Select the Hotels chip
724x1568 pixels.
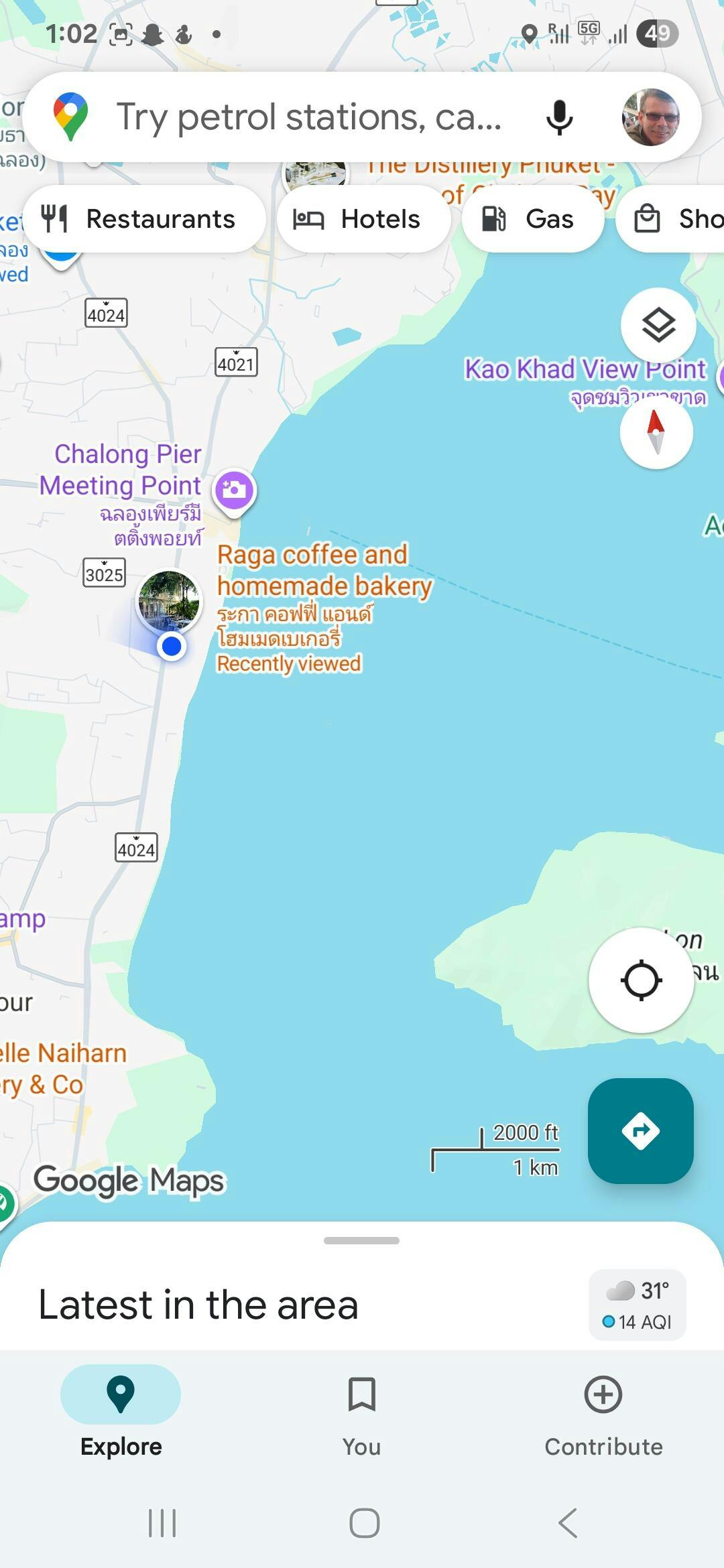pos(364,219)
